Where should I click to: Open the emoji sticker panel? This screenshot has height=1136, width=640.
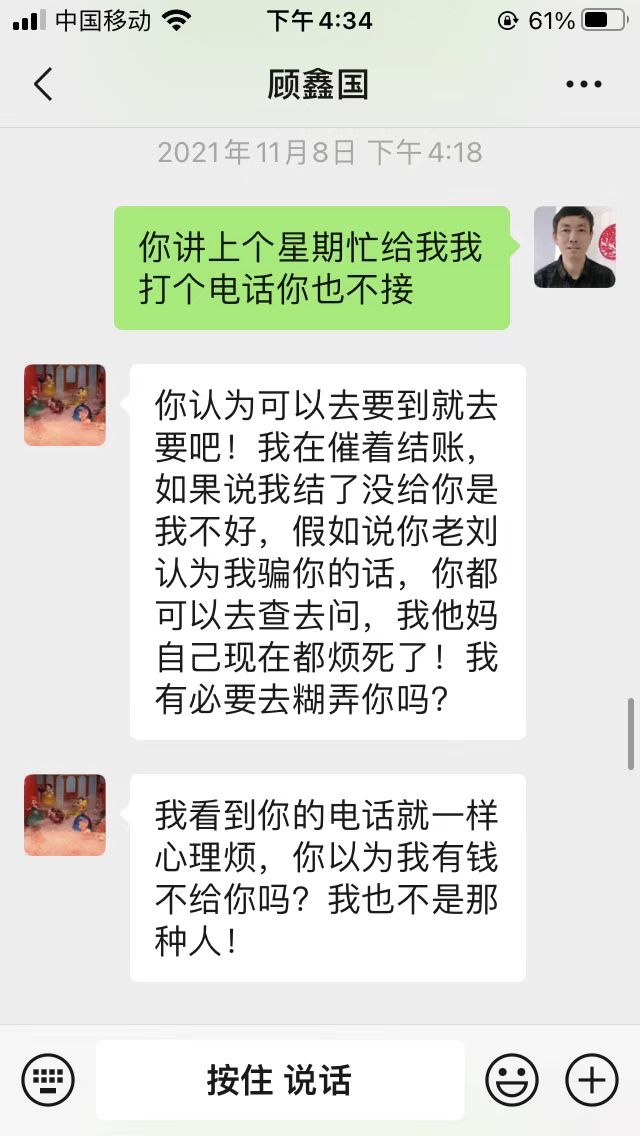(x=512, y=1080)
